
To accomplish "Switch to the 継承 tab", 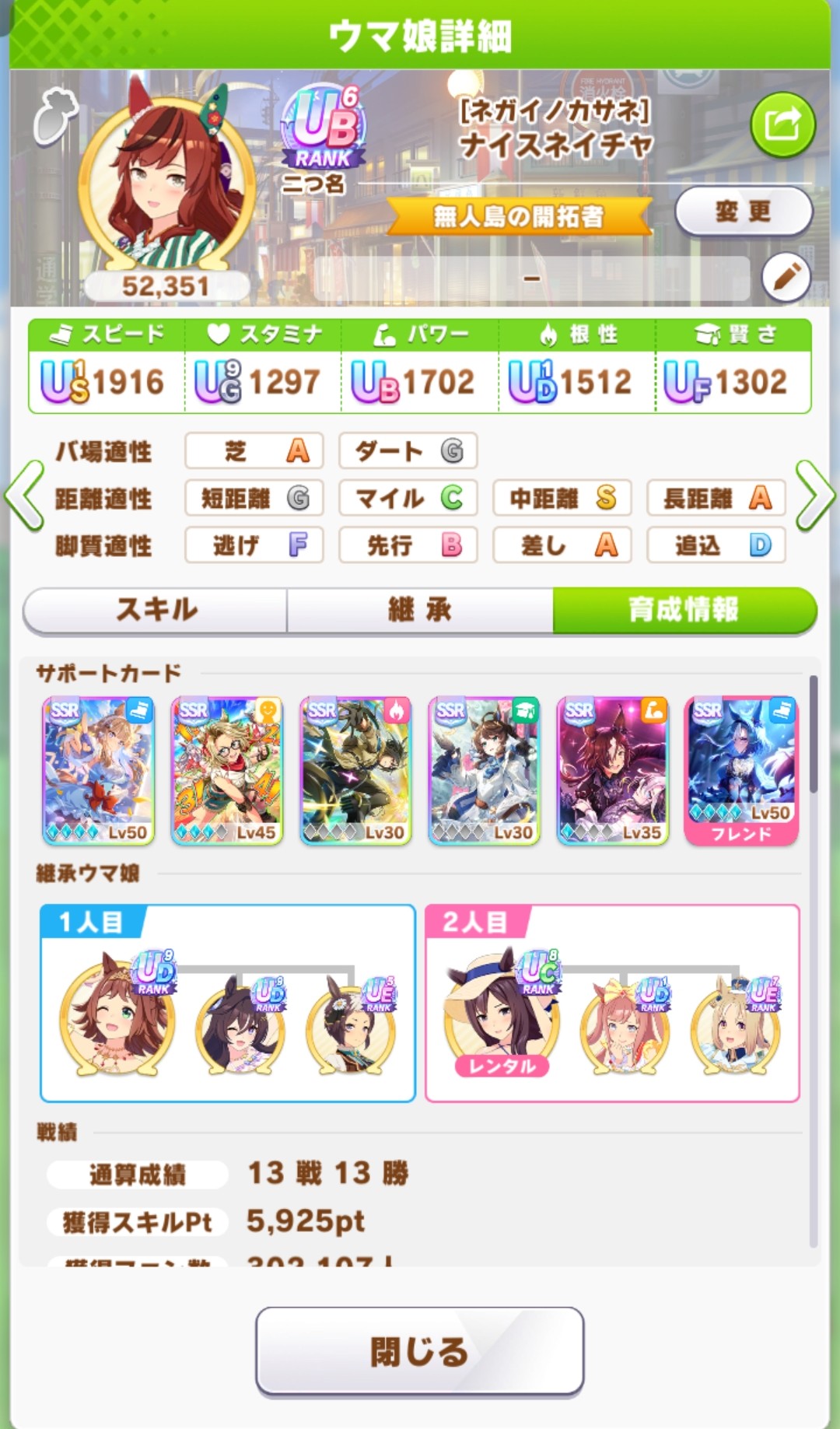I will coord(420,610).
